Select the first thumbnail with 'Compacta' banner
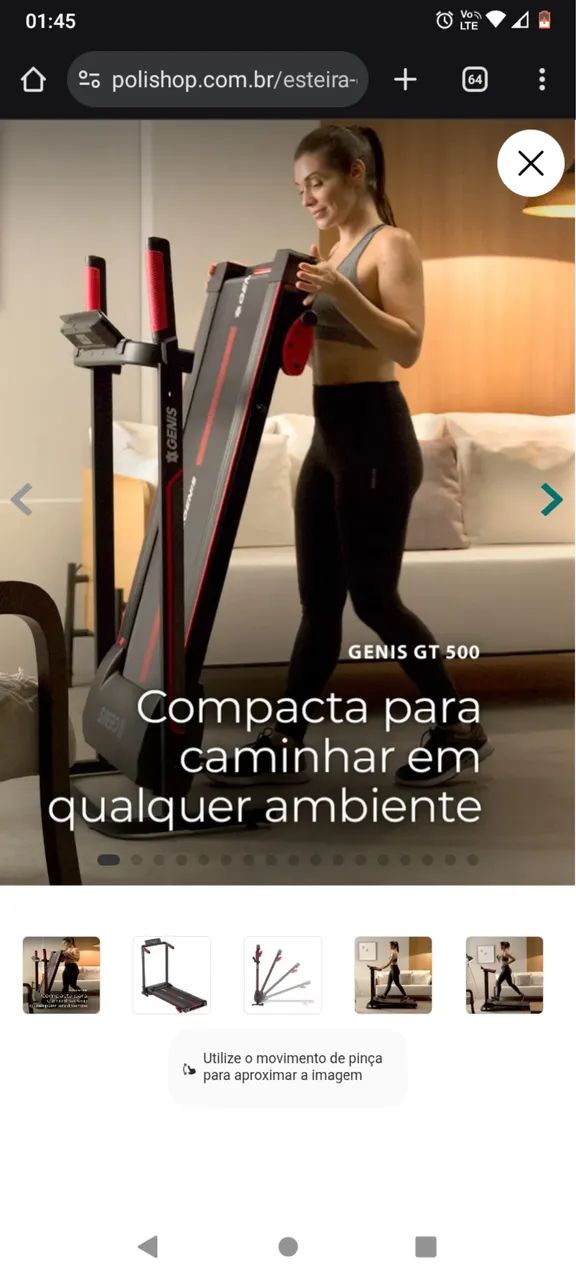Screen dimensions: 576x1280 point(61,975)
